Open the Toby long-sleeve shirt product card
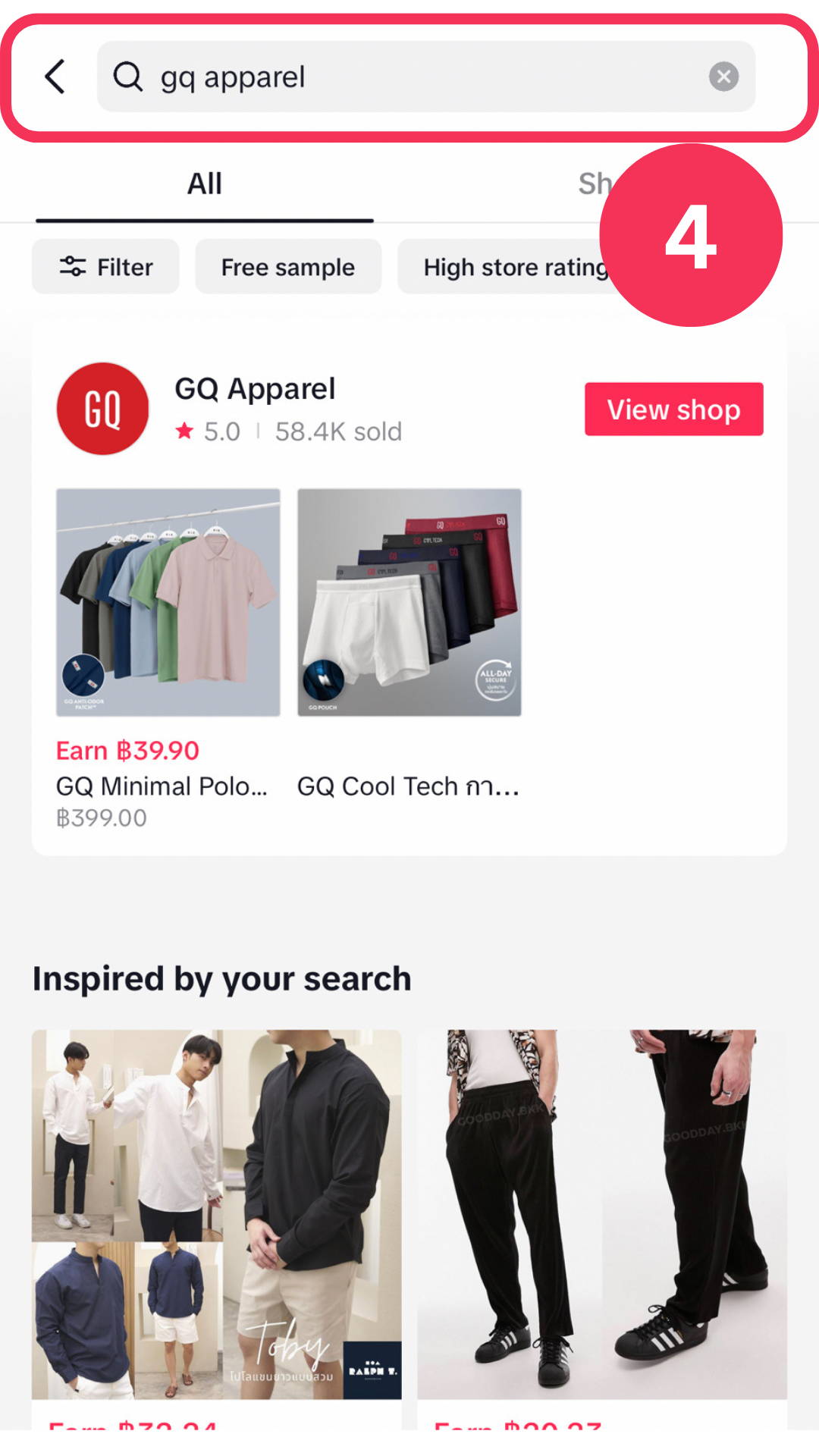819x1456 pixels. point(216,1213)
